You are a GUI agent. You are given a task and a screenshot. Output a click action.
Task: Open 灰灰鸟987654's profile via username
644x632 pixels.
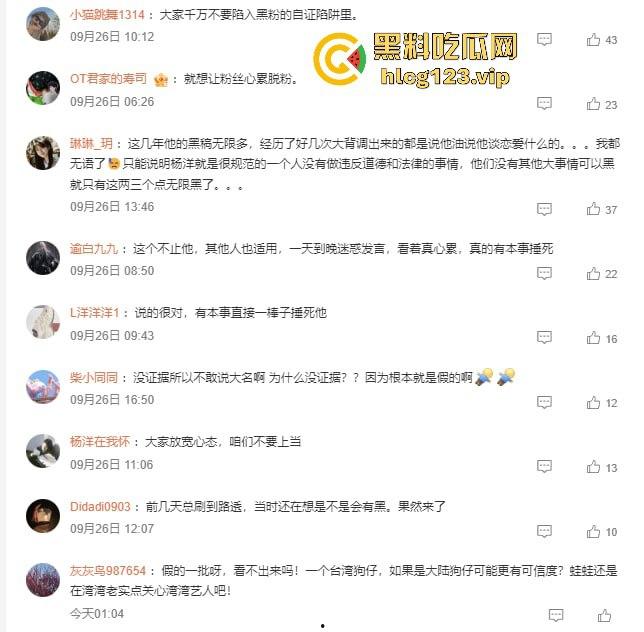(108, 571)
